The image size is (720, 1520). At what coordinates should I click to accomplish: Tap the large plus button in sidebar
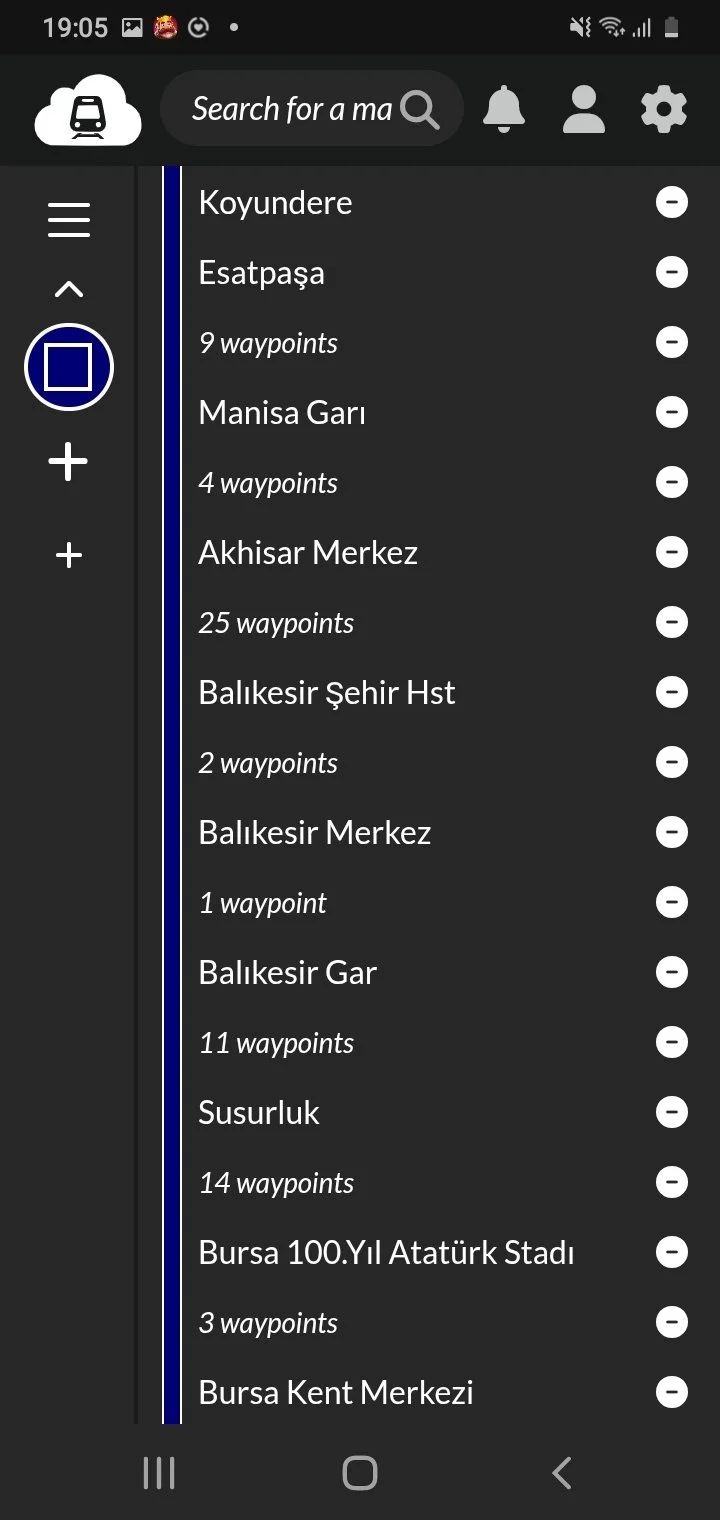click(69, 462)
